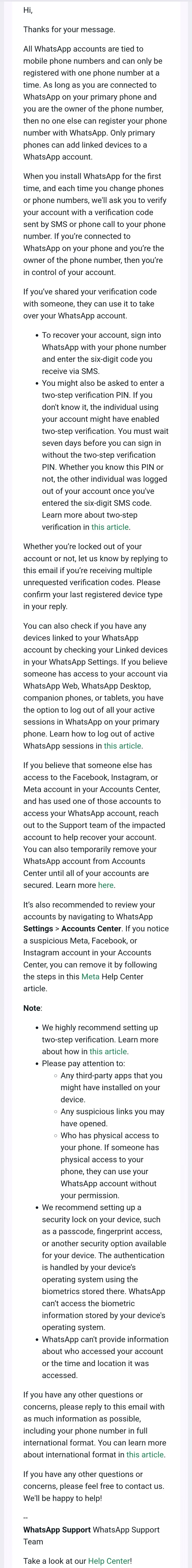
Task: Open "this article" on setting up two-step verification
Action: [108, 1051]
